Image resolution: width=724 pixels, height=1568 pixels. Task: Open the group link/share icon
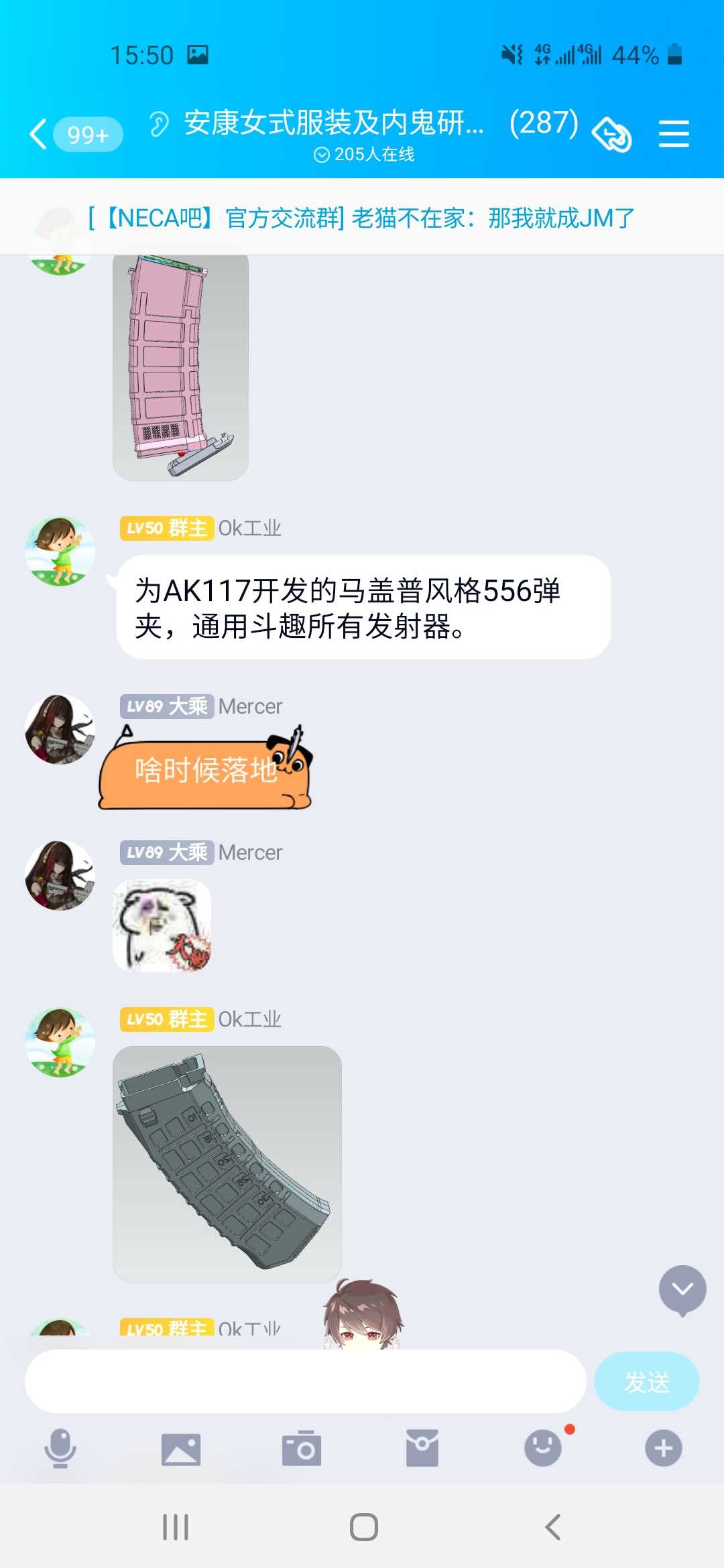(x=611, y=134)
